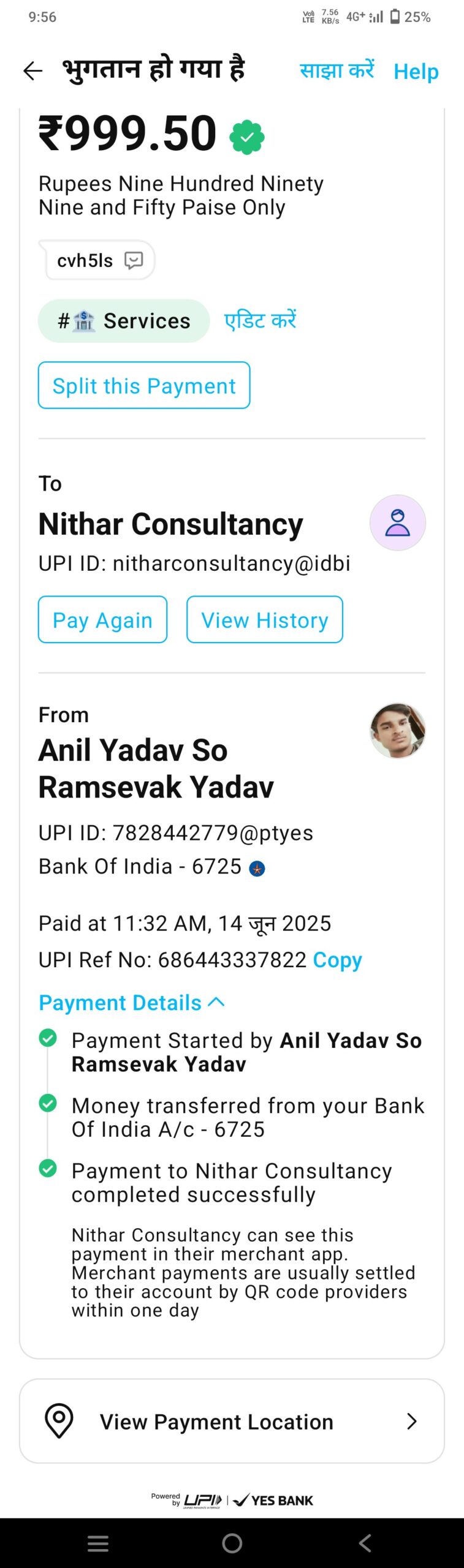Open View Payment Location
This screenshot has height=1568, width=464.
coord(232,1421)
